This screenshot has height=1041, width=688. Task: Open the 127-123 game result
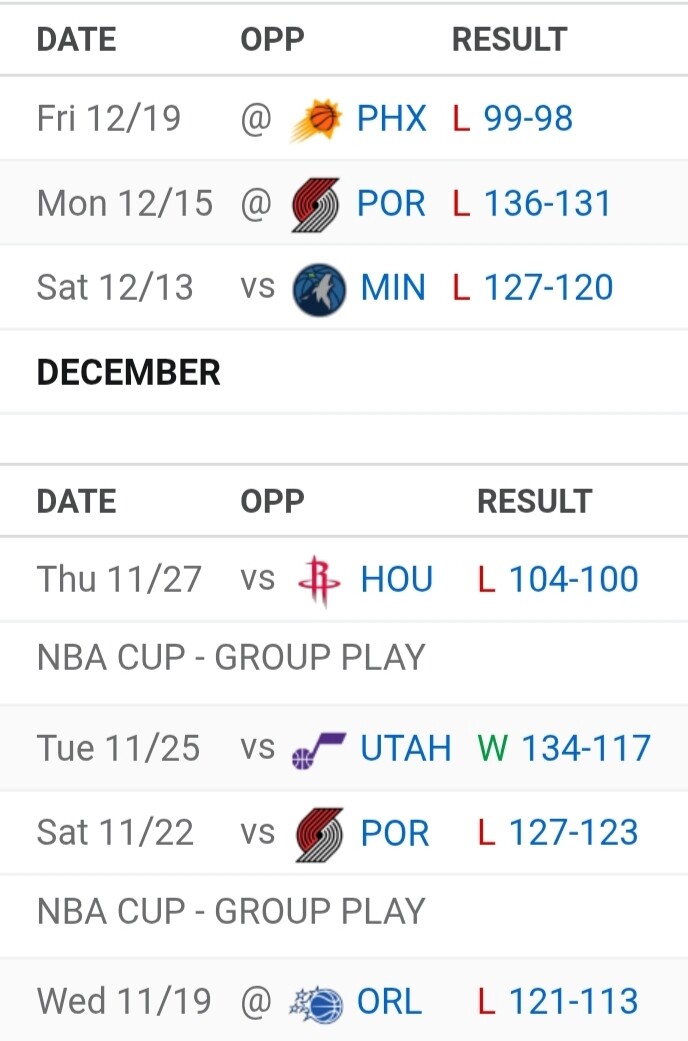[573, 833]
